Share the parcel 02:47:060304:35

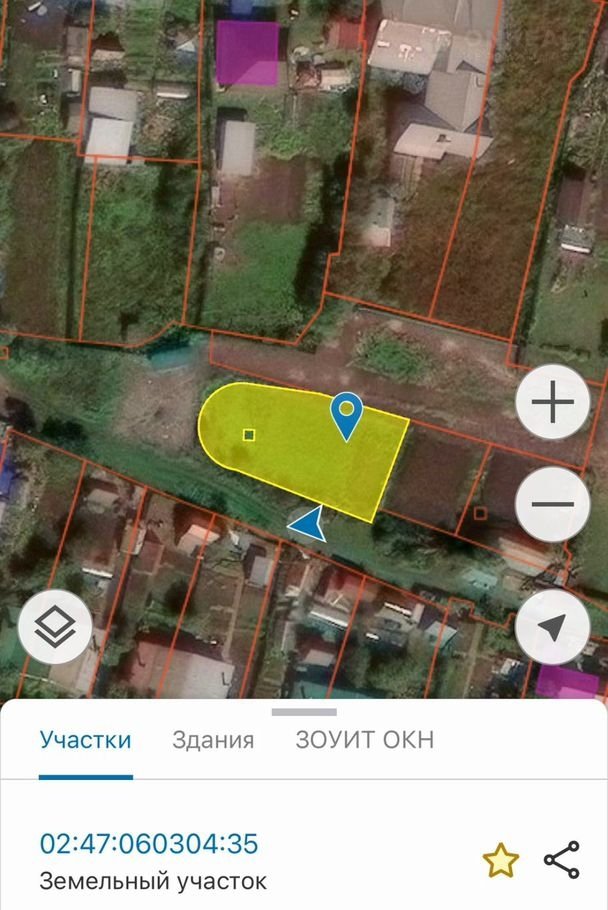(x=562, y=860)
